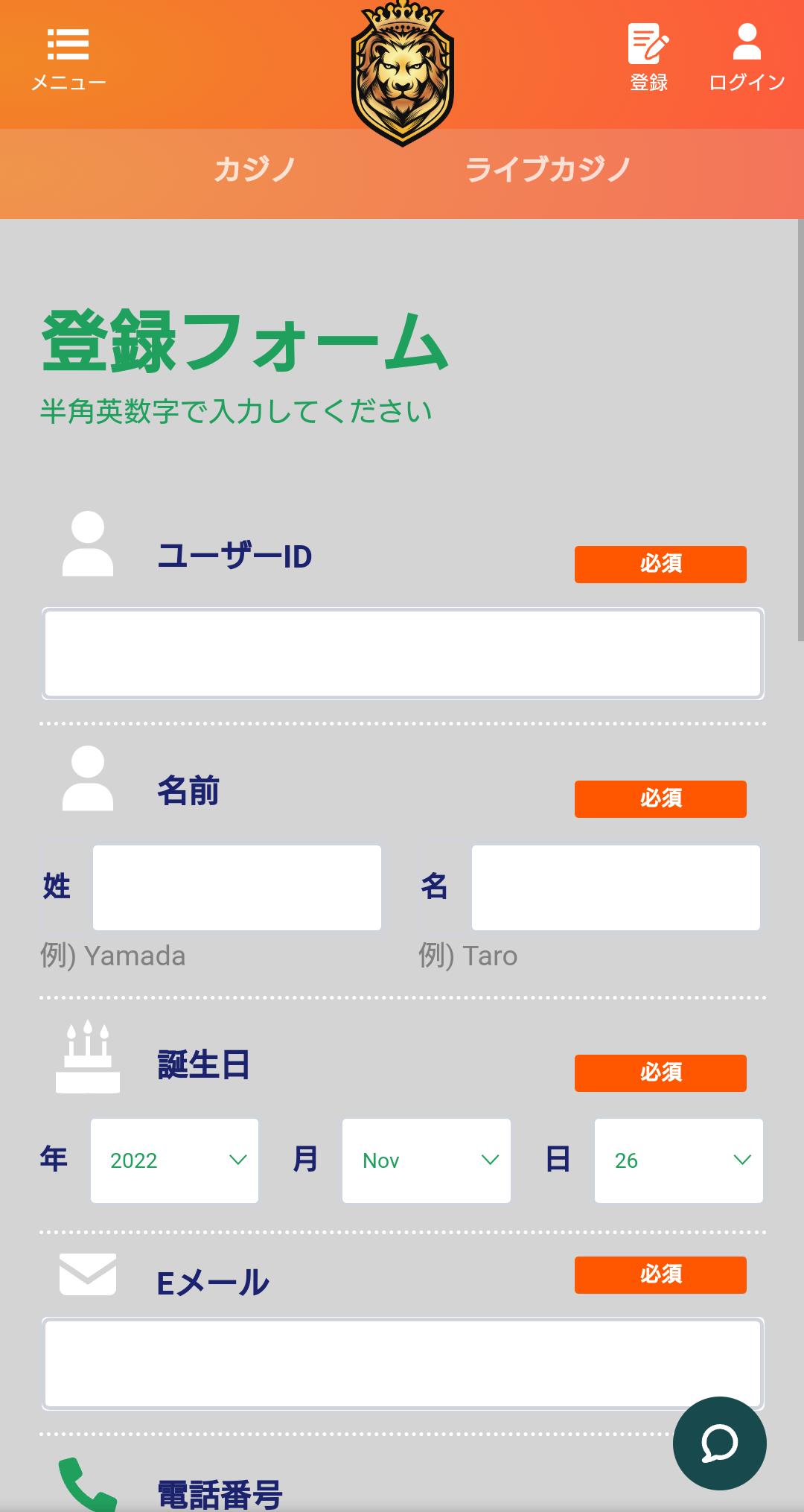Switch to the ライブカジノ tab
Viewport: 804px width, 1512px height.
coord(549,169)
